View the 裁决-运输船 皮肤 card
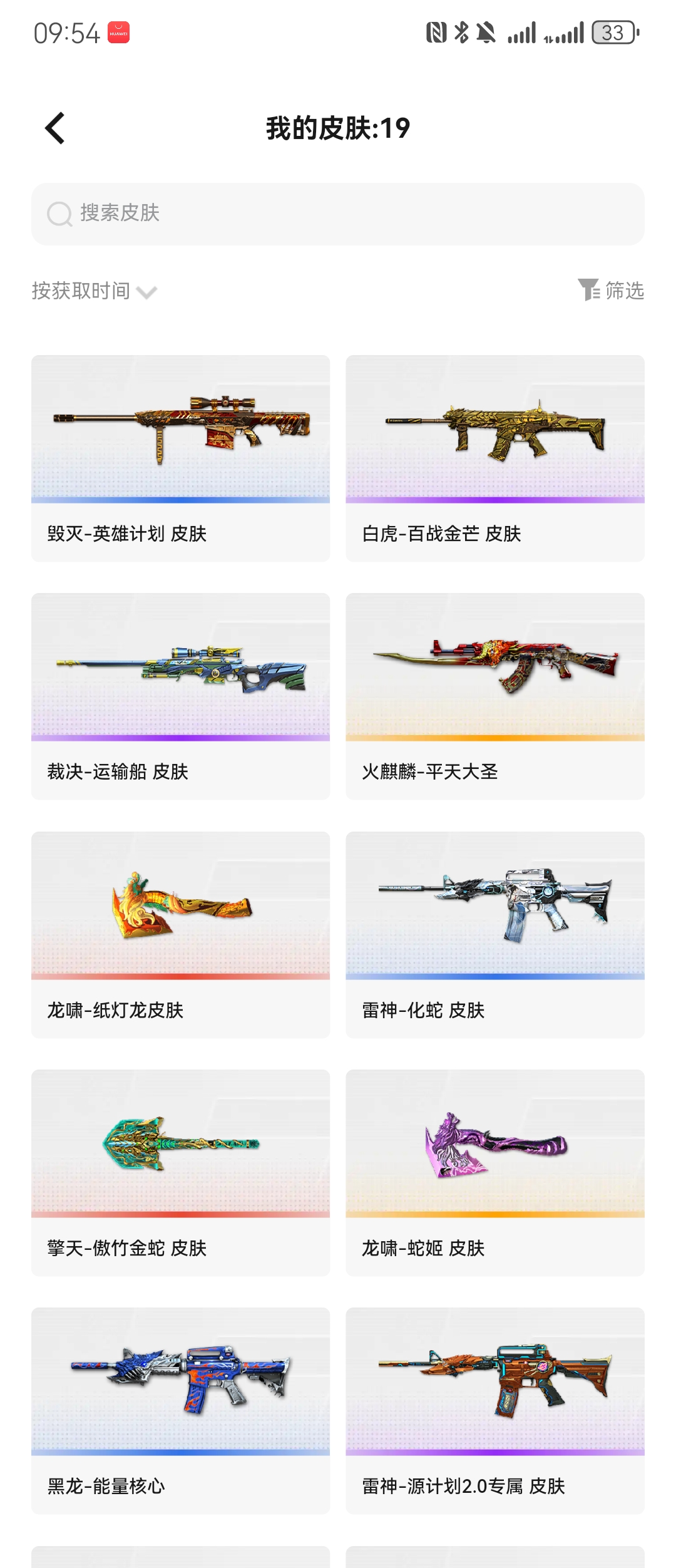The image size is (676, 1568). click(x=180, y=696)
